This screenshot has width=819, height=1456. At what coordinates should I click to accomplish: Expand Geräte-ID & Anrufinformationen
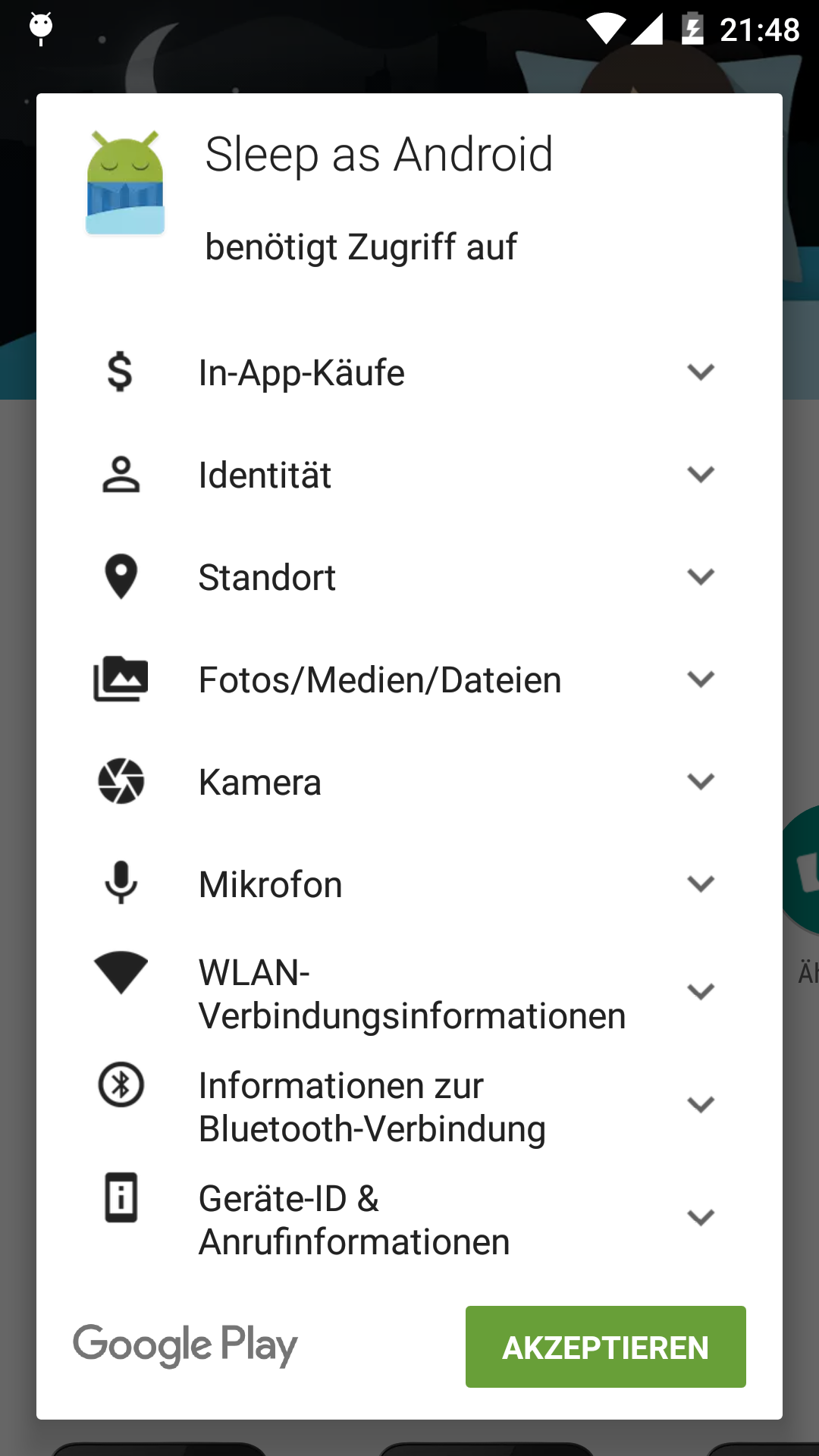point(700,1219)
